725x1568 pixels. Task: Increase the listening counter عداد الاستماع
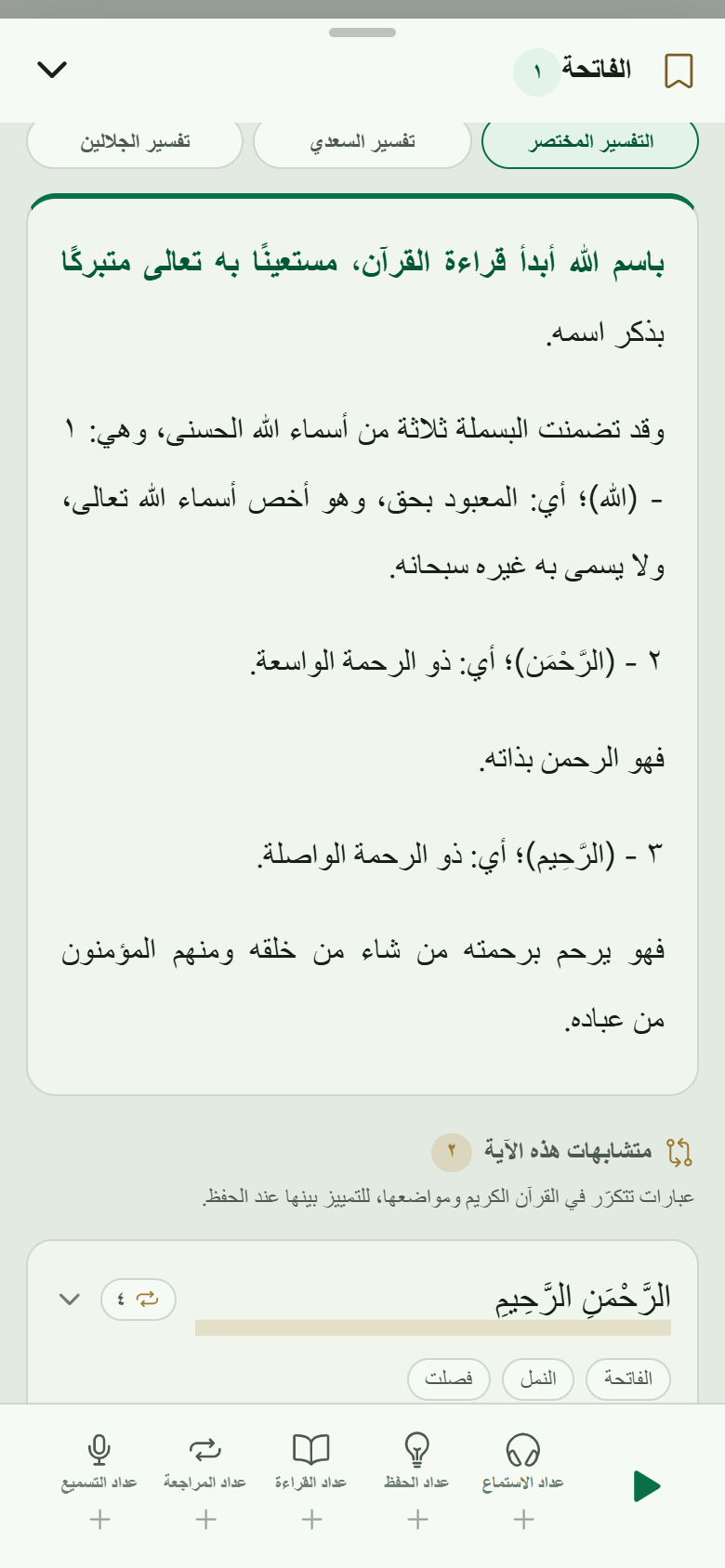524,1520
